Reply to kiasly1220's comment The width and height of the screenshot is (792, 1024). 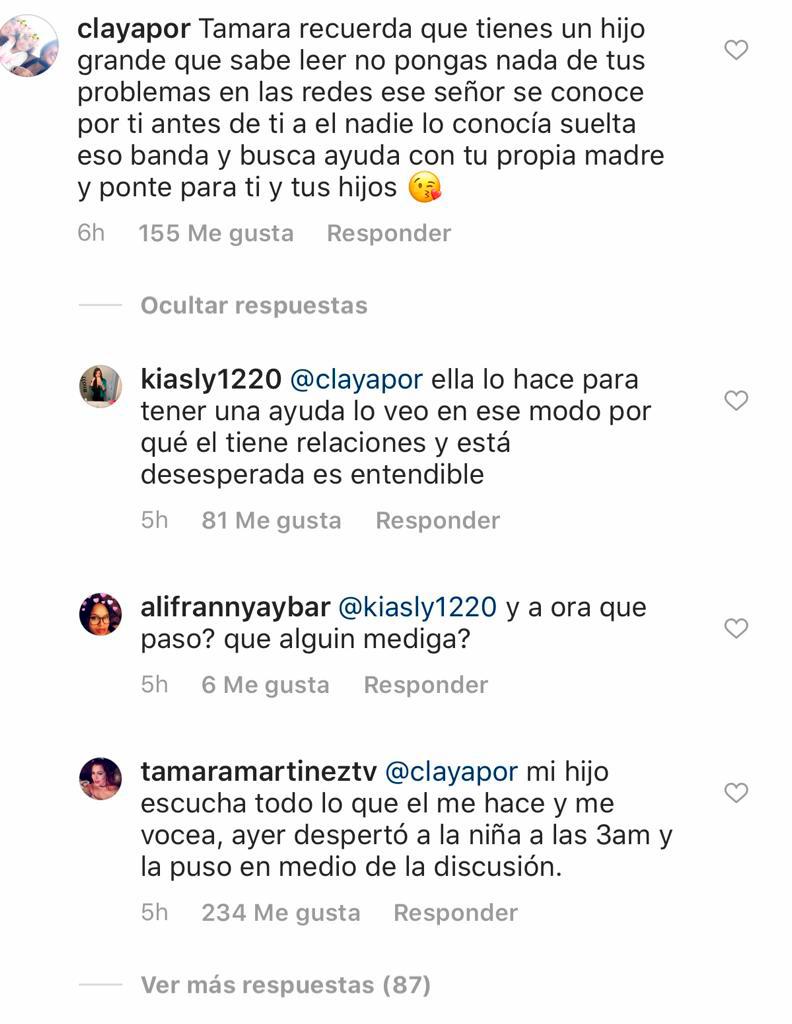click(x=437, y=520)
